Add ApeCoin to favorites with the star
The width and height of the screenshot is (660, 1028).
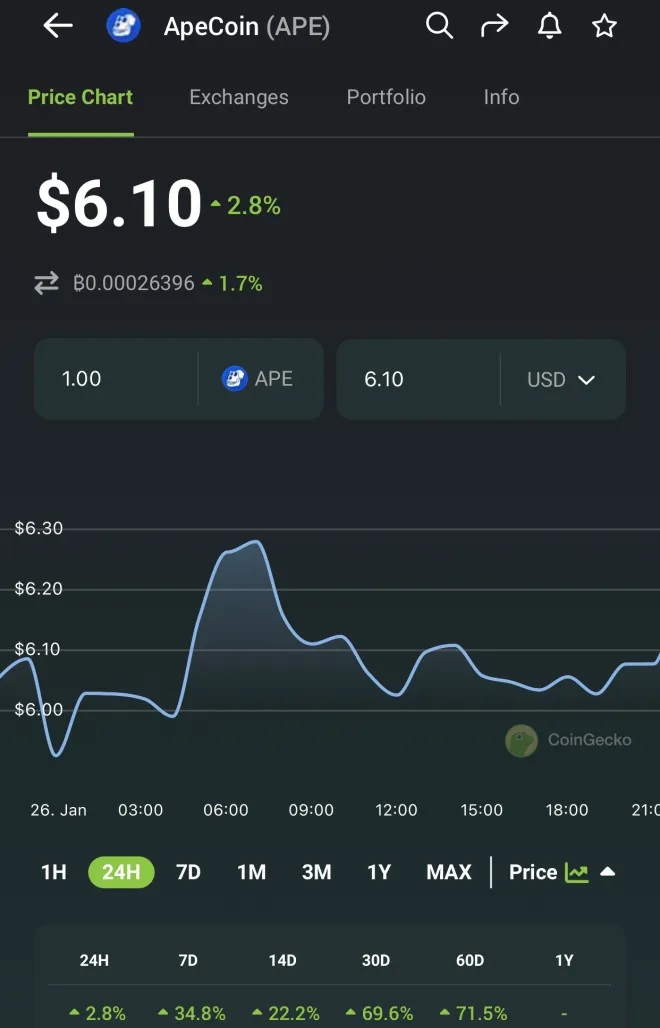(x=604, y=26)
